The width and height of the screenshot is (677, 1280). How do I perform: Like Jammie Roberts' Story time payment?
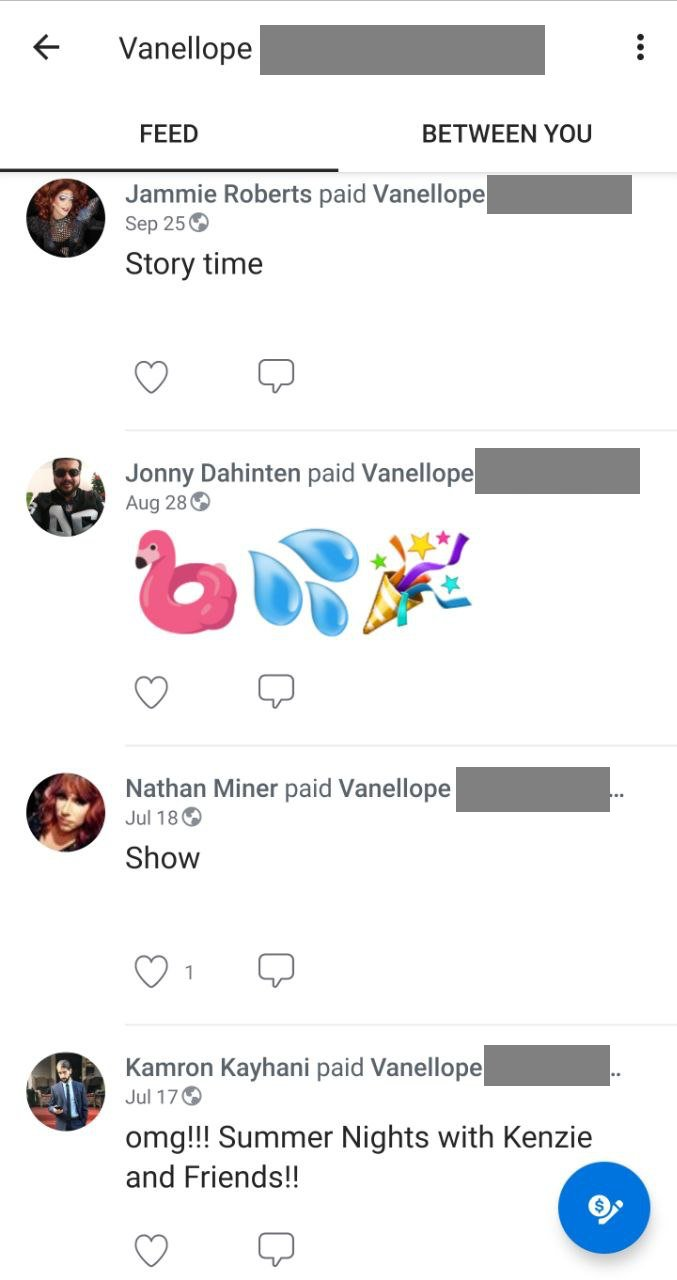tap(151, 377)
